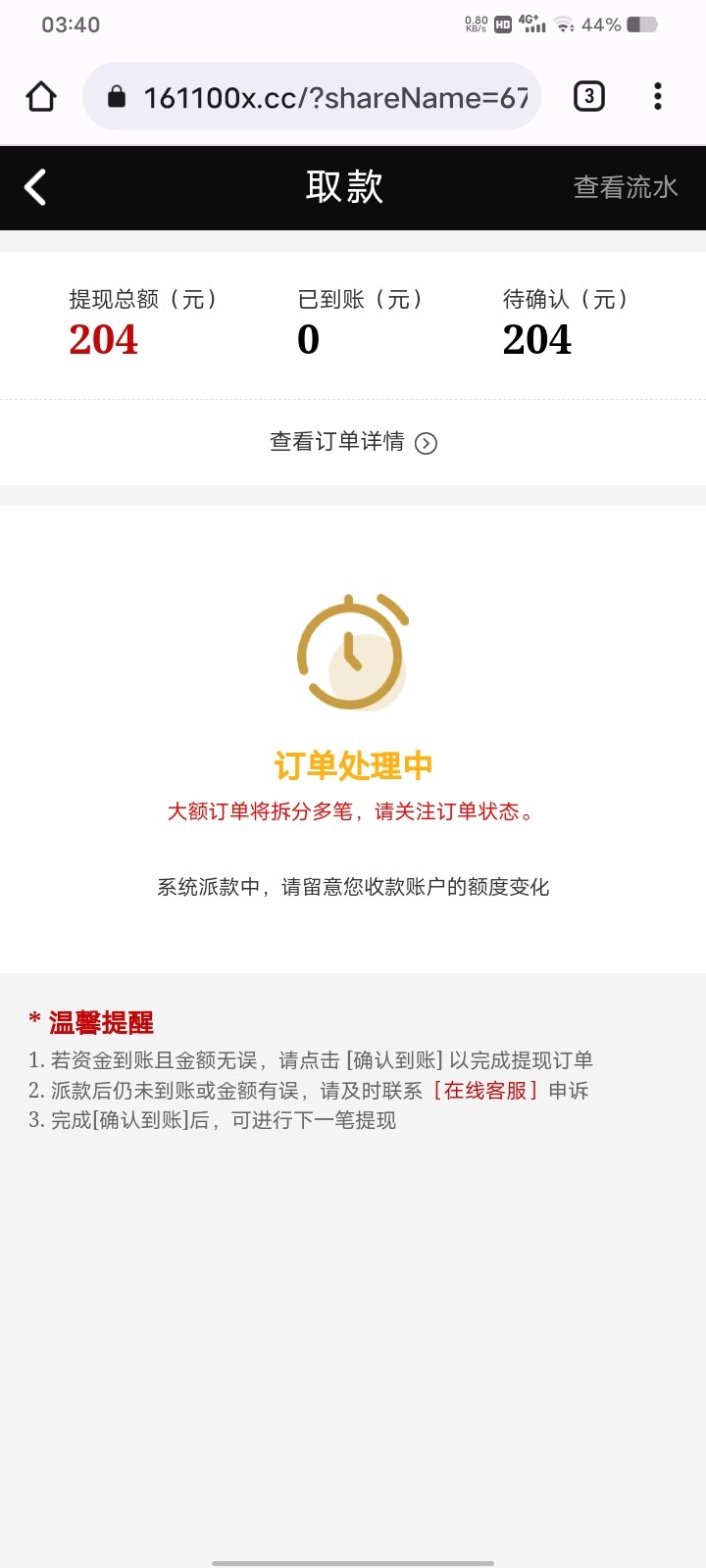Open 查看流水 transaction history
This screenshot has width=706, height=1568.
tap(625, 187)
